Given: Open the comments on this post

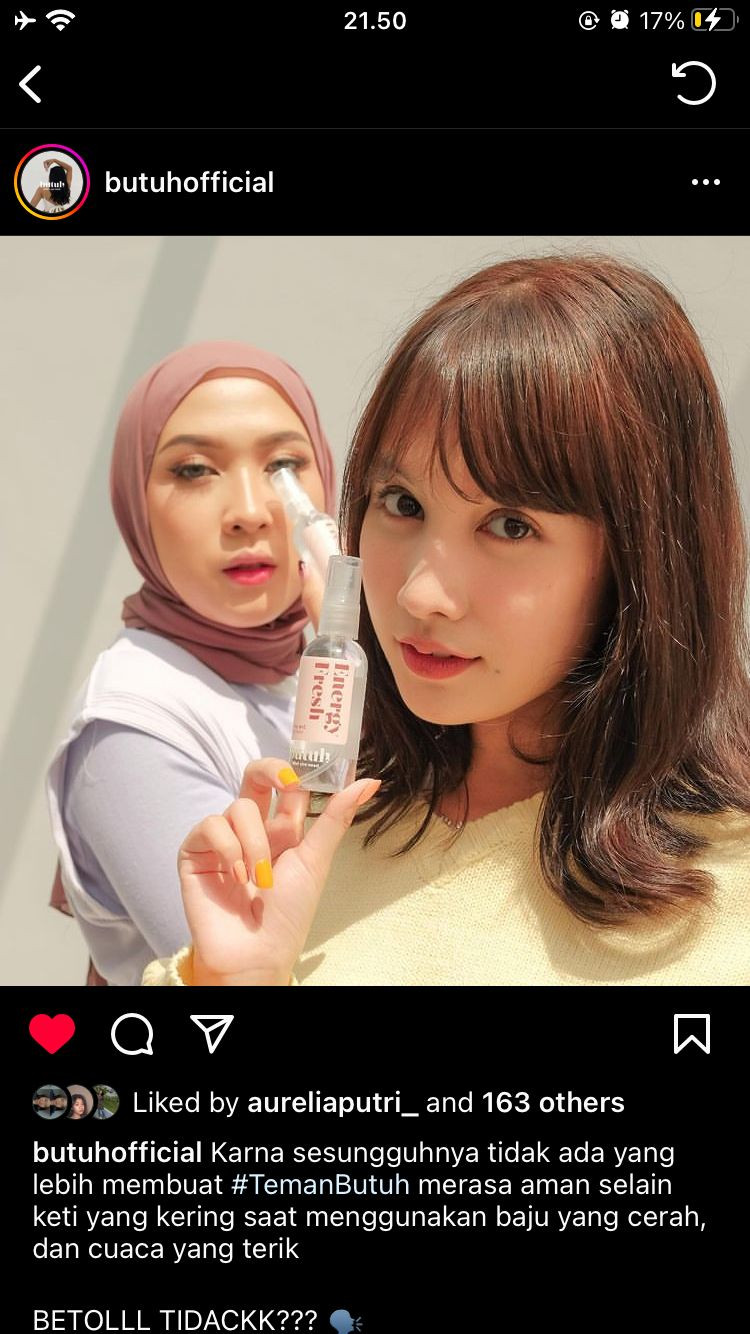Looking at the screenshot, I should [132, 1034].
